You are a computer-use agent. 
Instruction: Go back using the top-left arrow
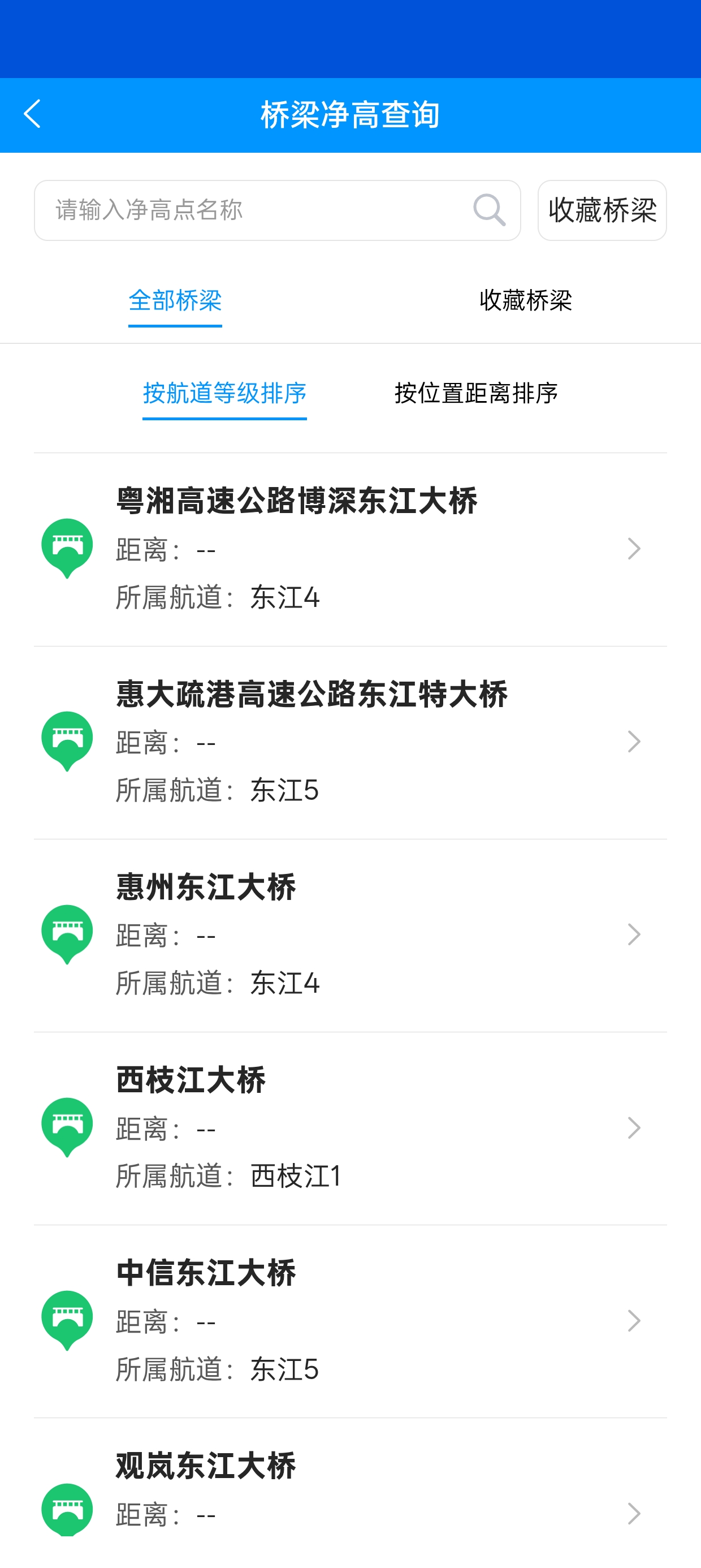[x=32, y=114]
